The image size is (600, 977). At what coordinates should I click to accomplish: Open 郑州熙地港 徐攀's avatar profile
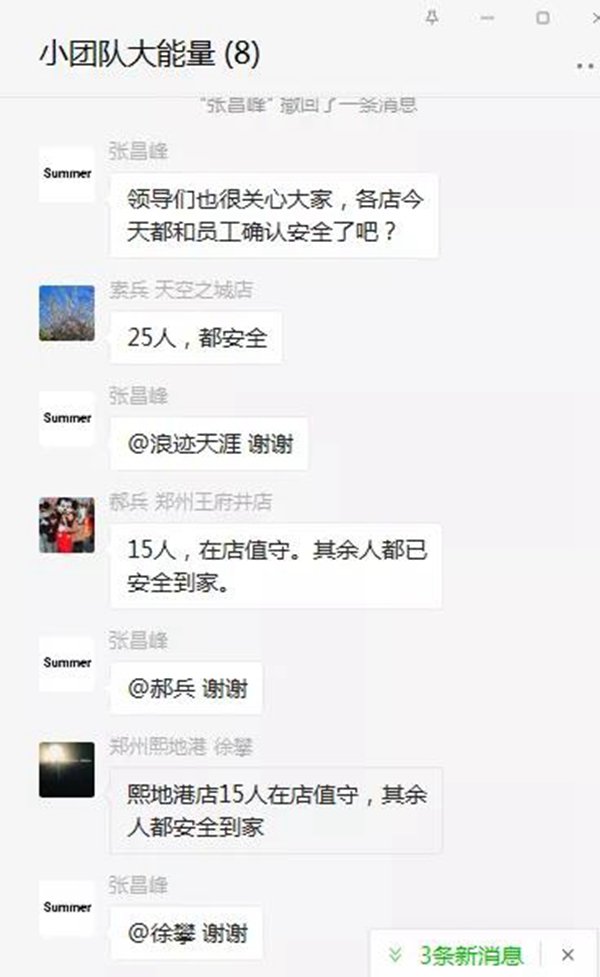click(x=67, y=769)
